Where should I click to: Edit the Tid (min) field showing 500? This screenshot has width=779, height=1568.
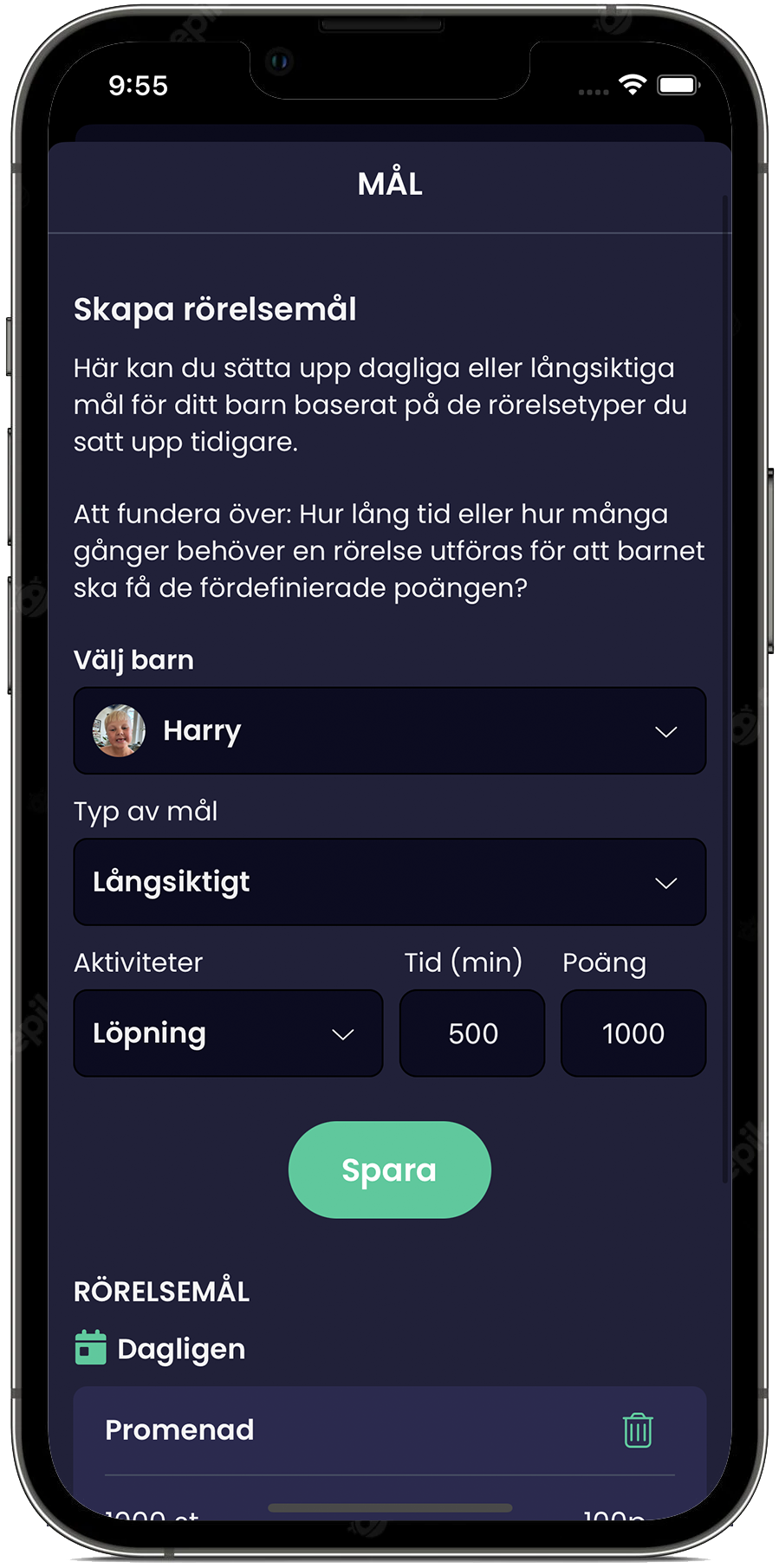(x=472, y=1033)
